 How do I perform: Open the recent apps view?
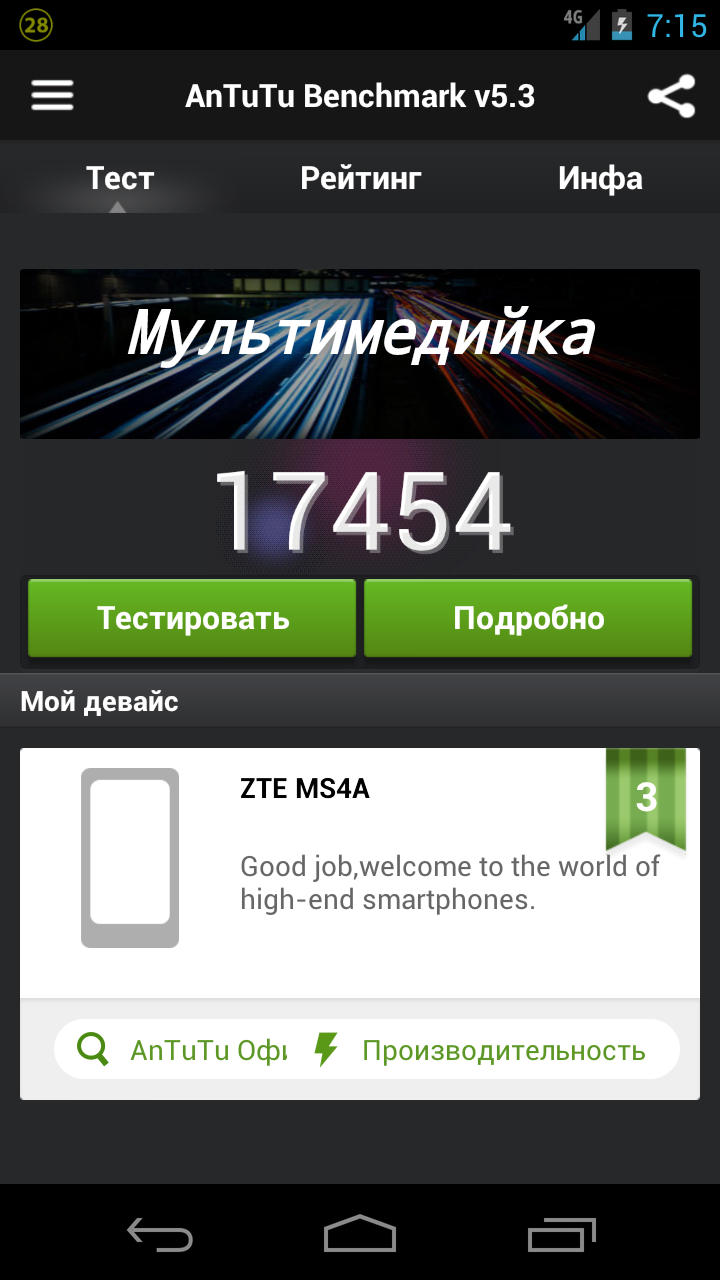tap(561, 1233)
